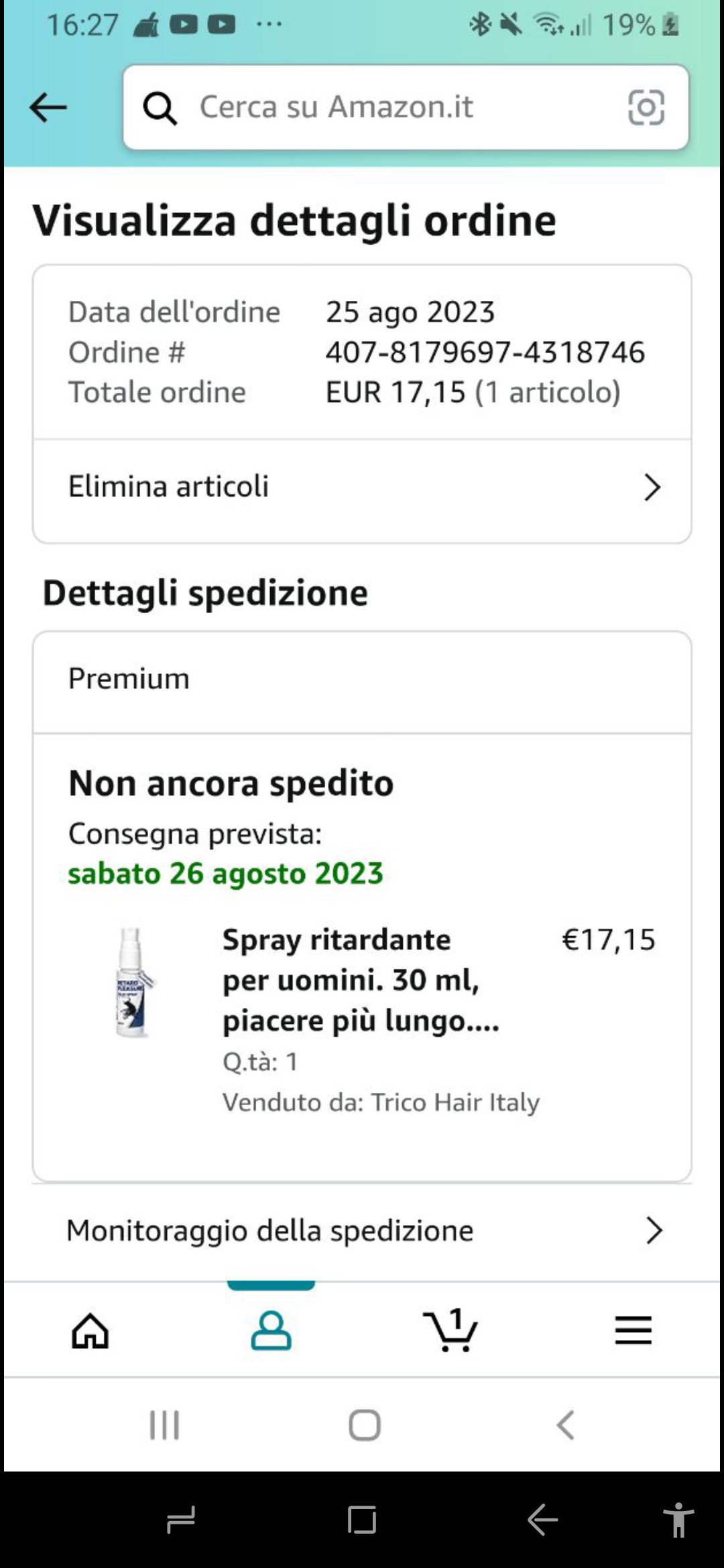Go back using the top arrow
This screenshot has width=724, height=1568.
pyautogui.click(x=48, y=107)
